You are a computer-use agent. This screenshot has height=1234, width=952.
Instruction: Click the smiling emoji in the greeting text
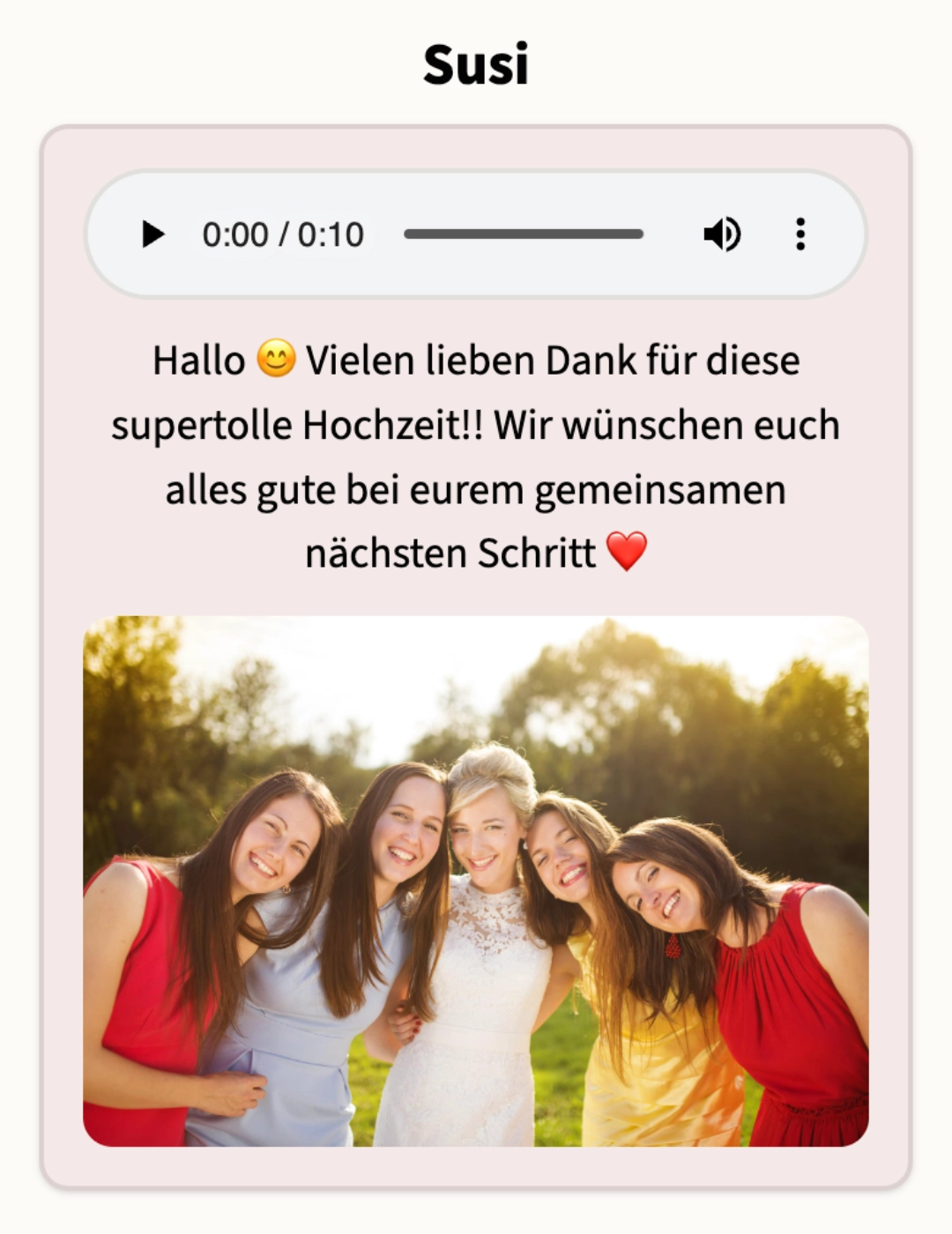(x=278, y=357)
